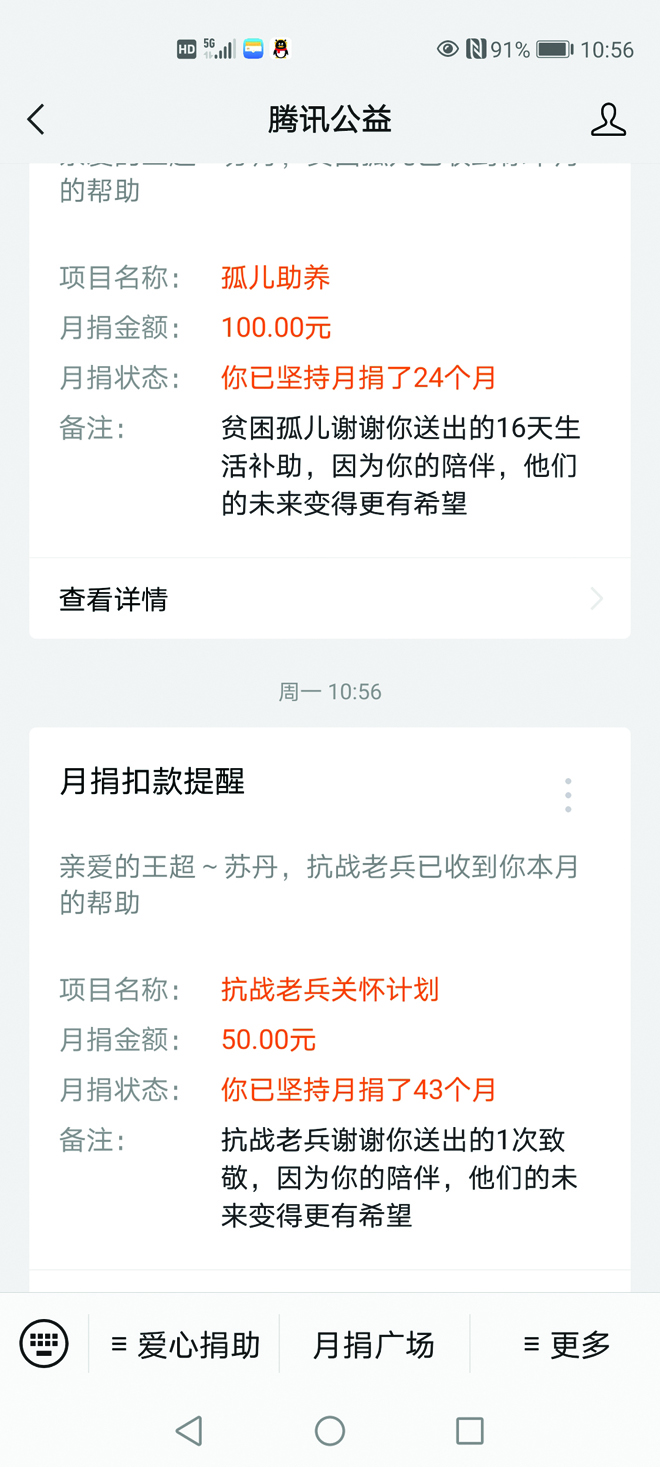Open 查看详情 for 孤儿助养 donation
Screen dimensions: 660x1467
tap(329, 599)
